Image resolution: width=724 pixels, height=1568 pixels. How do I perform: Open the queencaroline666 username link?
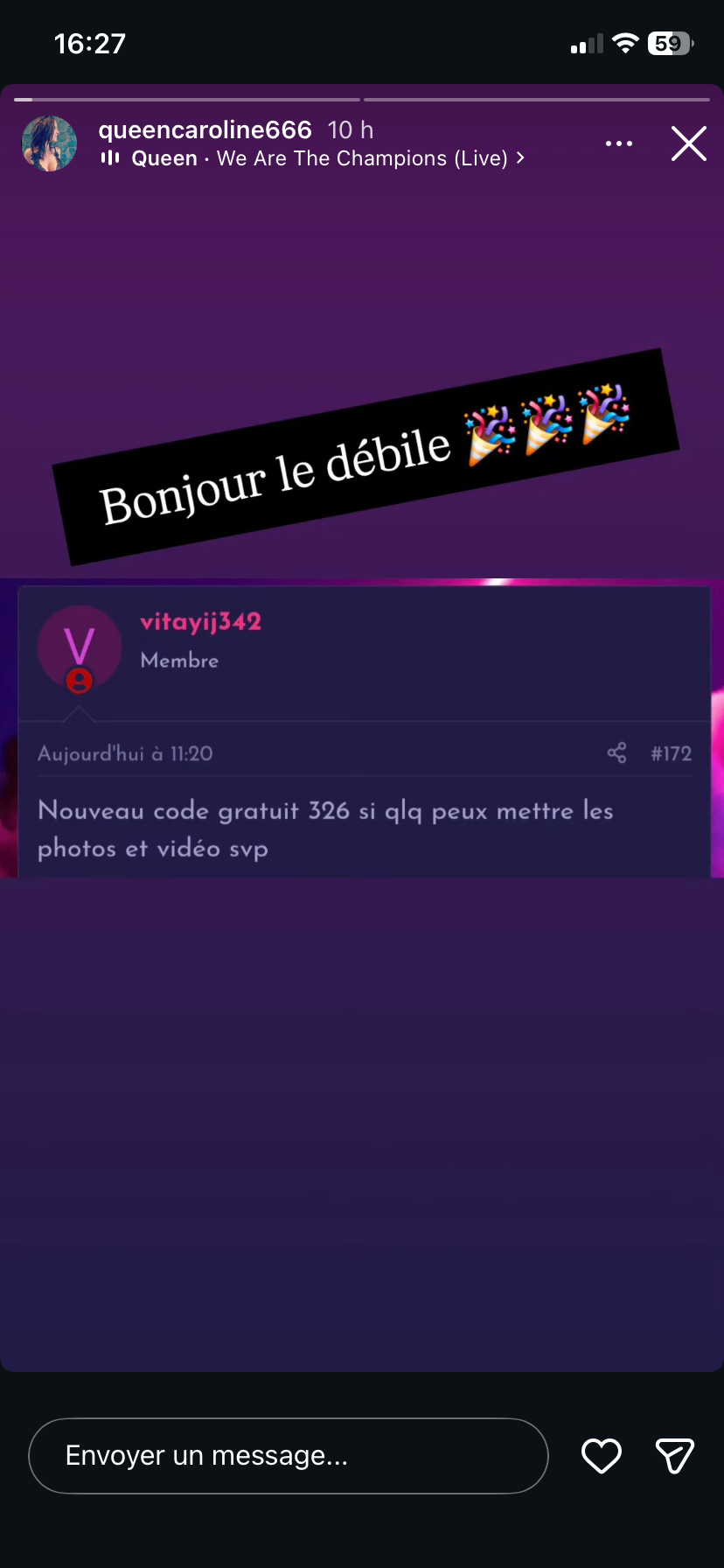tap(205, 130)
